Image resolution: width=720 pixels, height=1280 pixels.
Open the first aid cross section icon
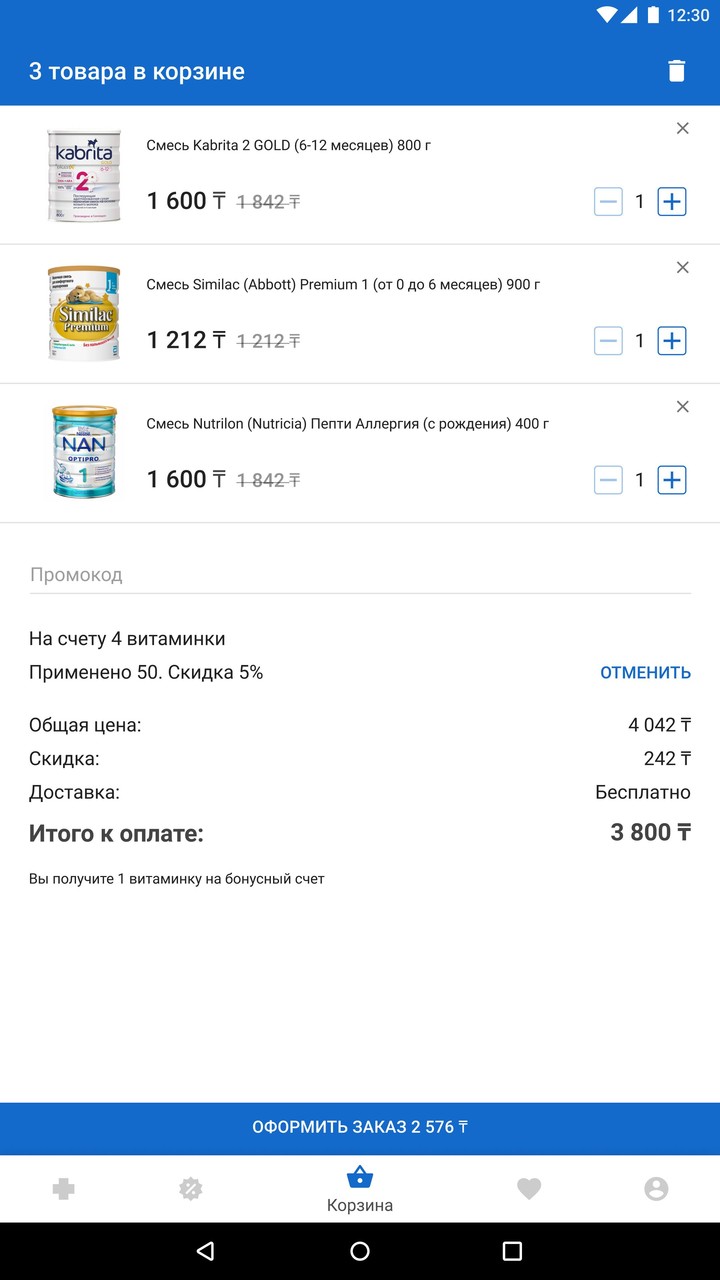63,1189
